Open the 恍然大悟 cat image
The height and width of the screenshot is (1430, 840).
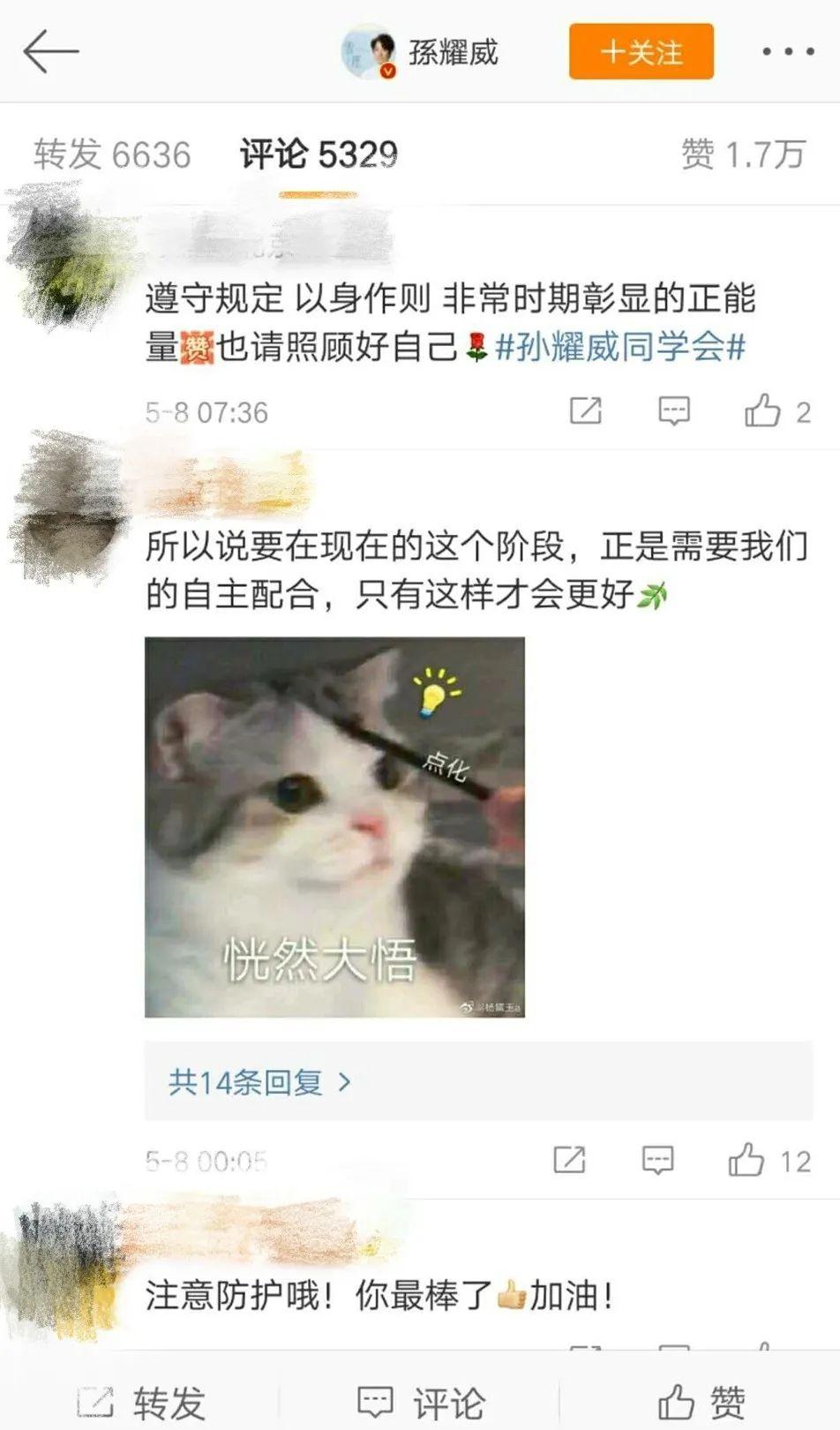click(334, 827)
